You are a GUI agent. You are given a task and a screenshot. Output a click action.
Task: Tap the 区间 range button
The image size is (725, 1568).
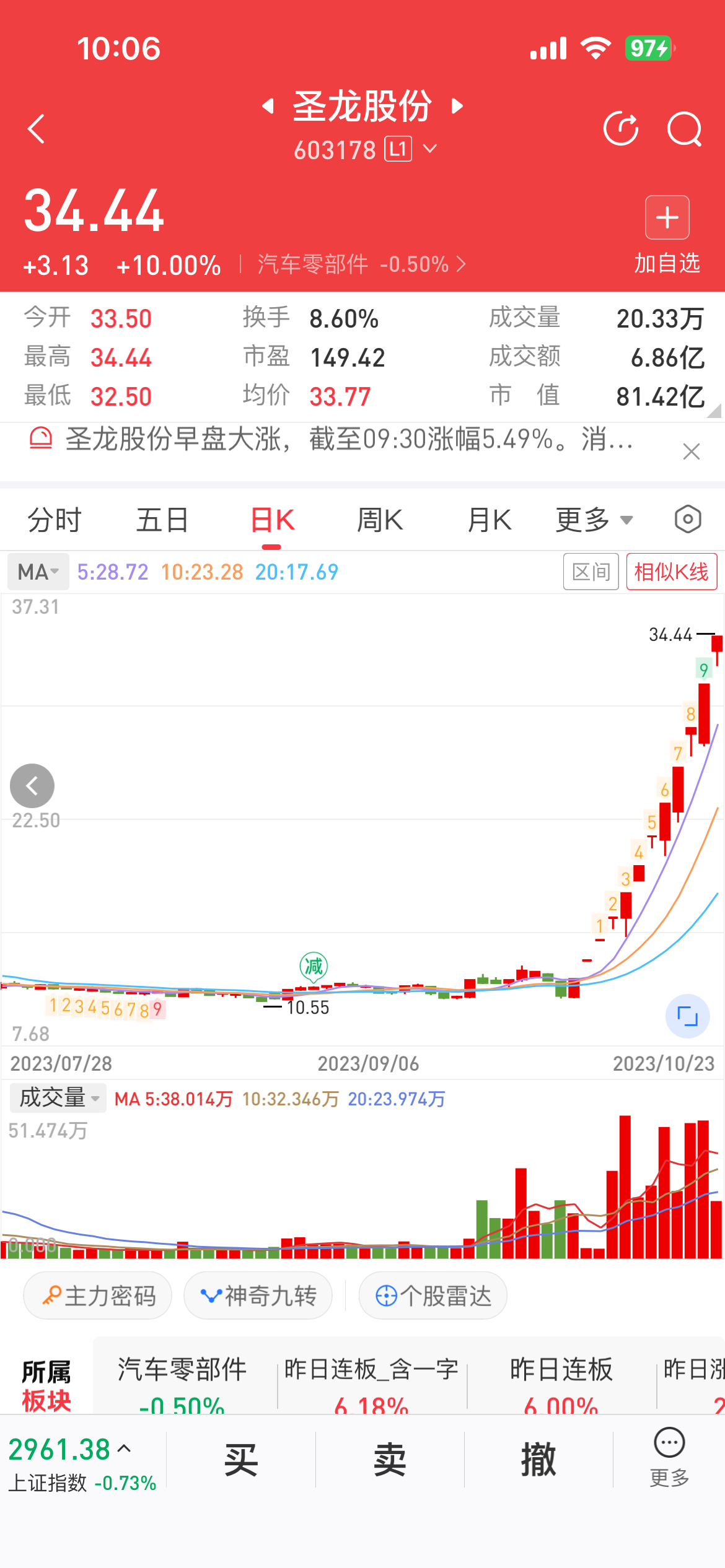coord(591,572)
